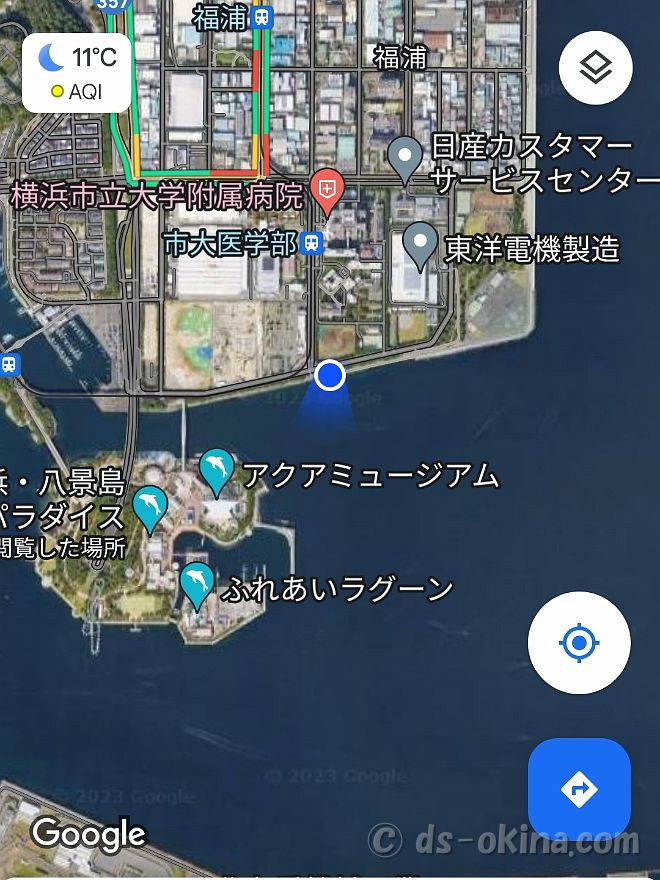Tap the blue current-location dot
The width and height of the screenshot is (660, 880).
tap(330, 376)
